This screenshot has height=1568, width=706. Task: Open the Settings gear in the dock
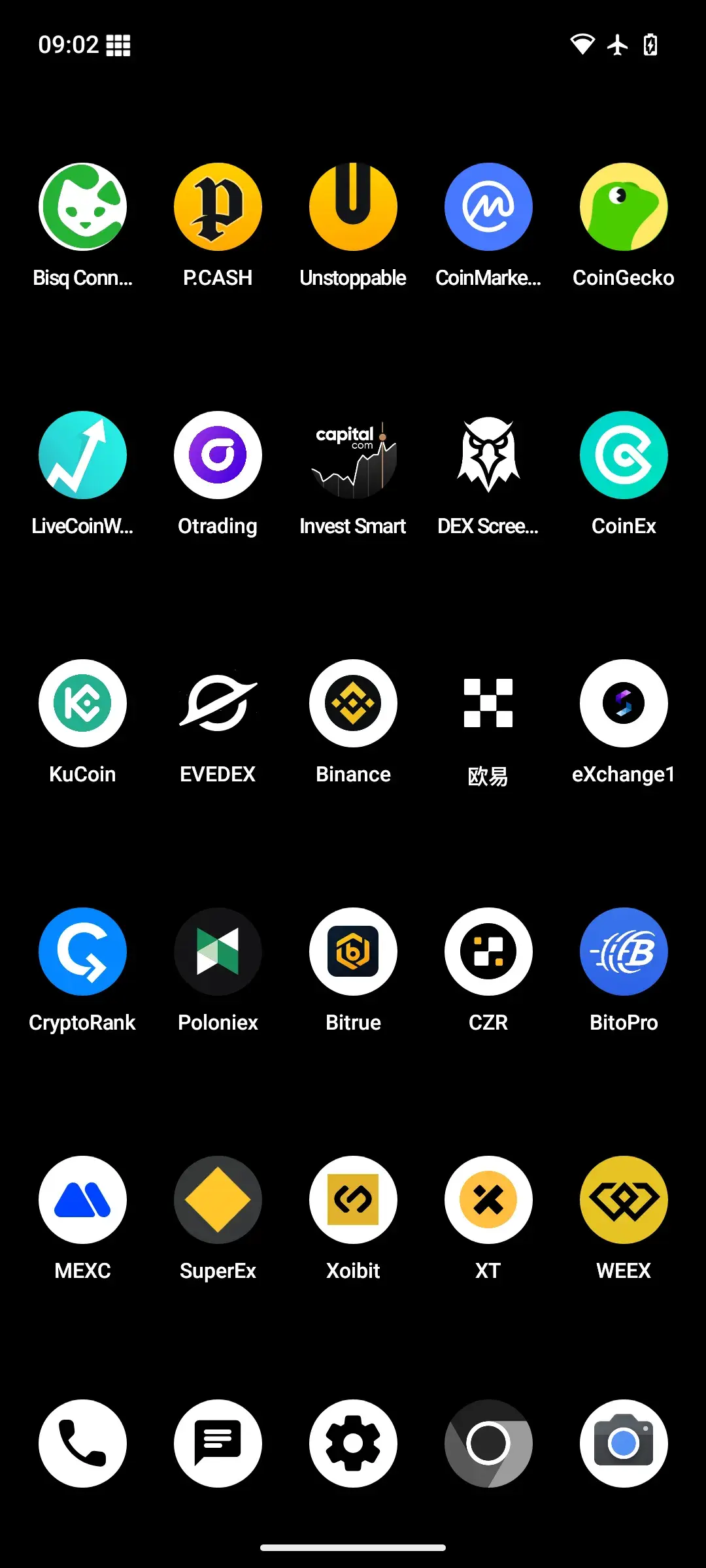(x=353, y=1443)
